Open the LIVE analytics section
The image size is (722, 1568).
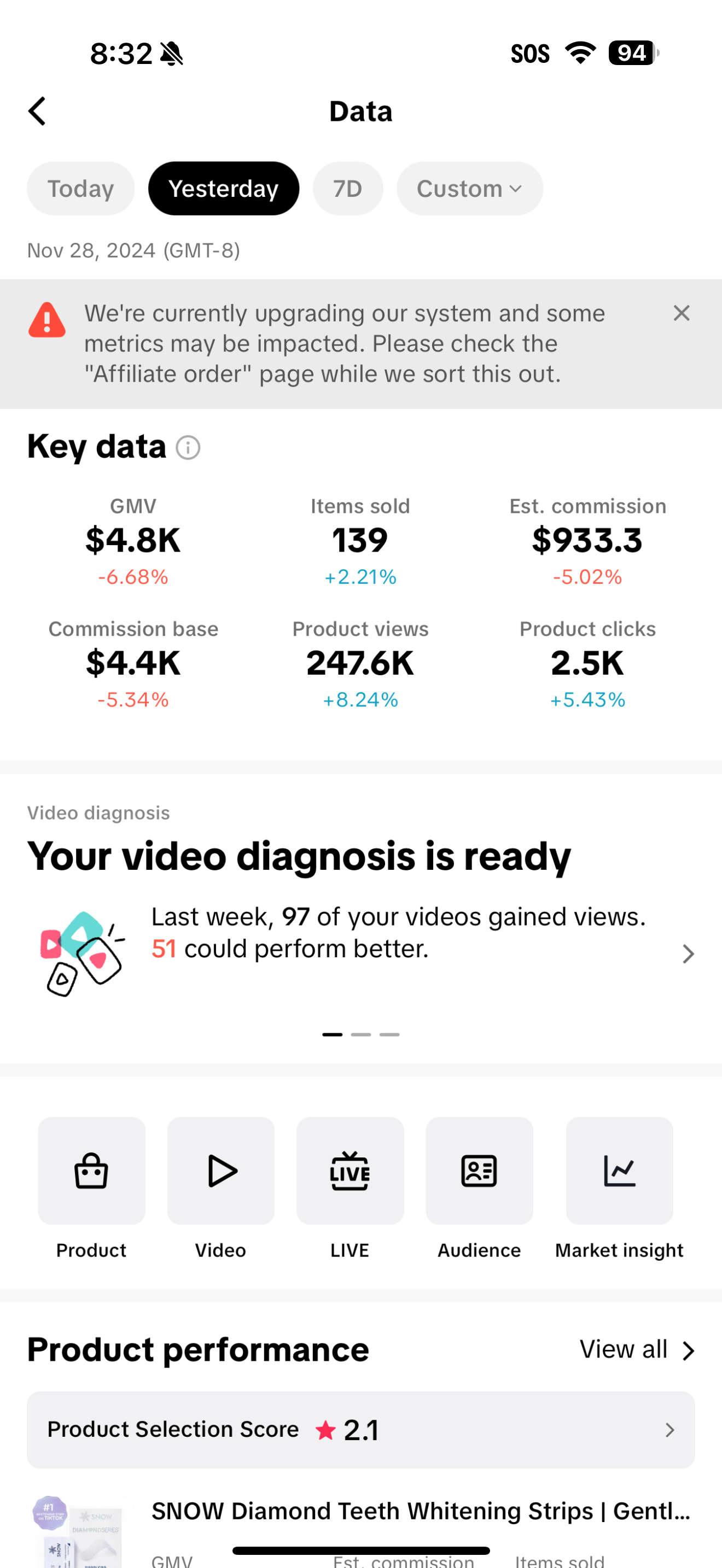tap(350, 1171)
